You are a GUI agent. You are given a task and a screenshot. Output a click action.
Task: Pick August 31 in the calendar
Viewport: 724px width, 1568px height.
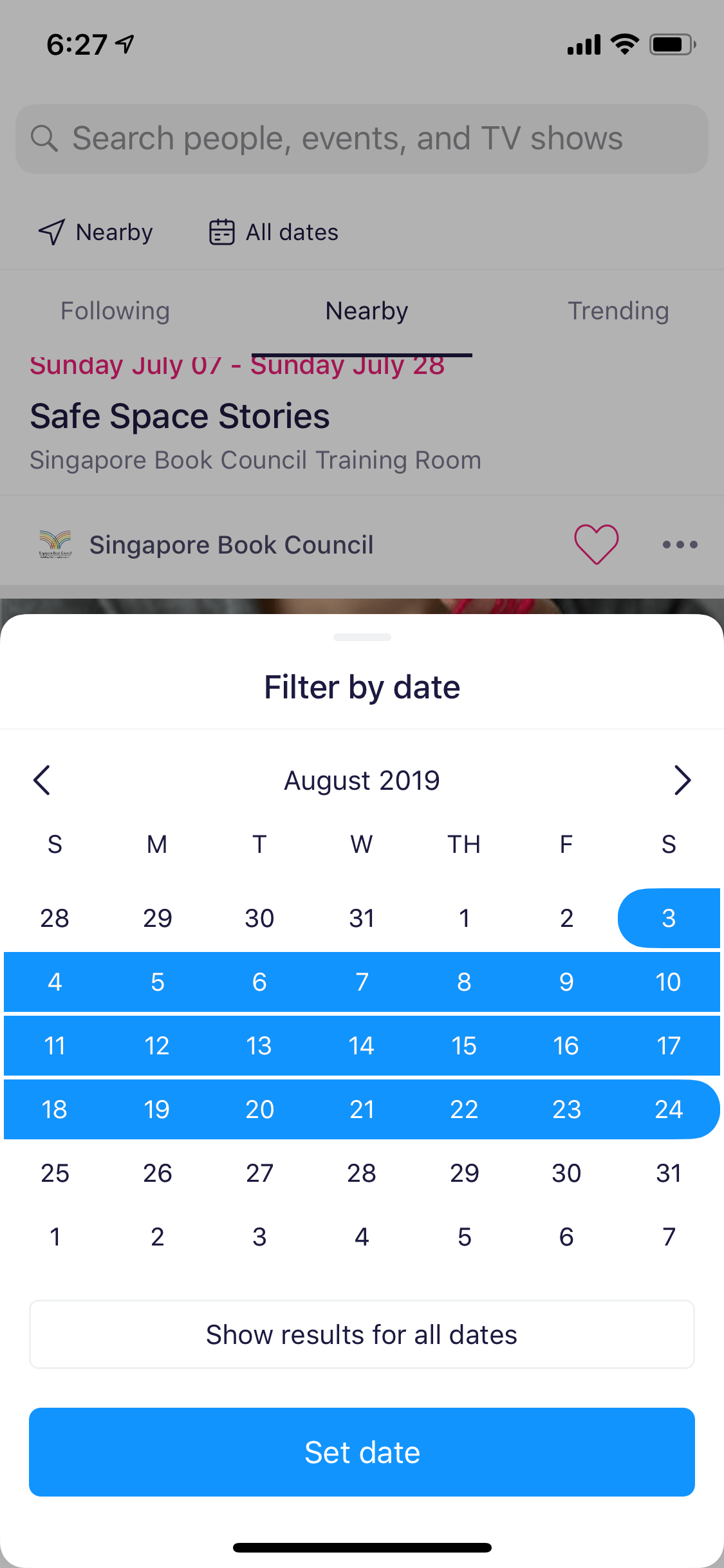669,1173
